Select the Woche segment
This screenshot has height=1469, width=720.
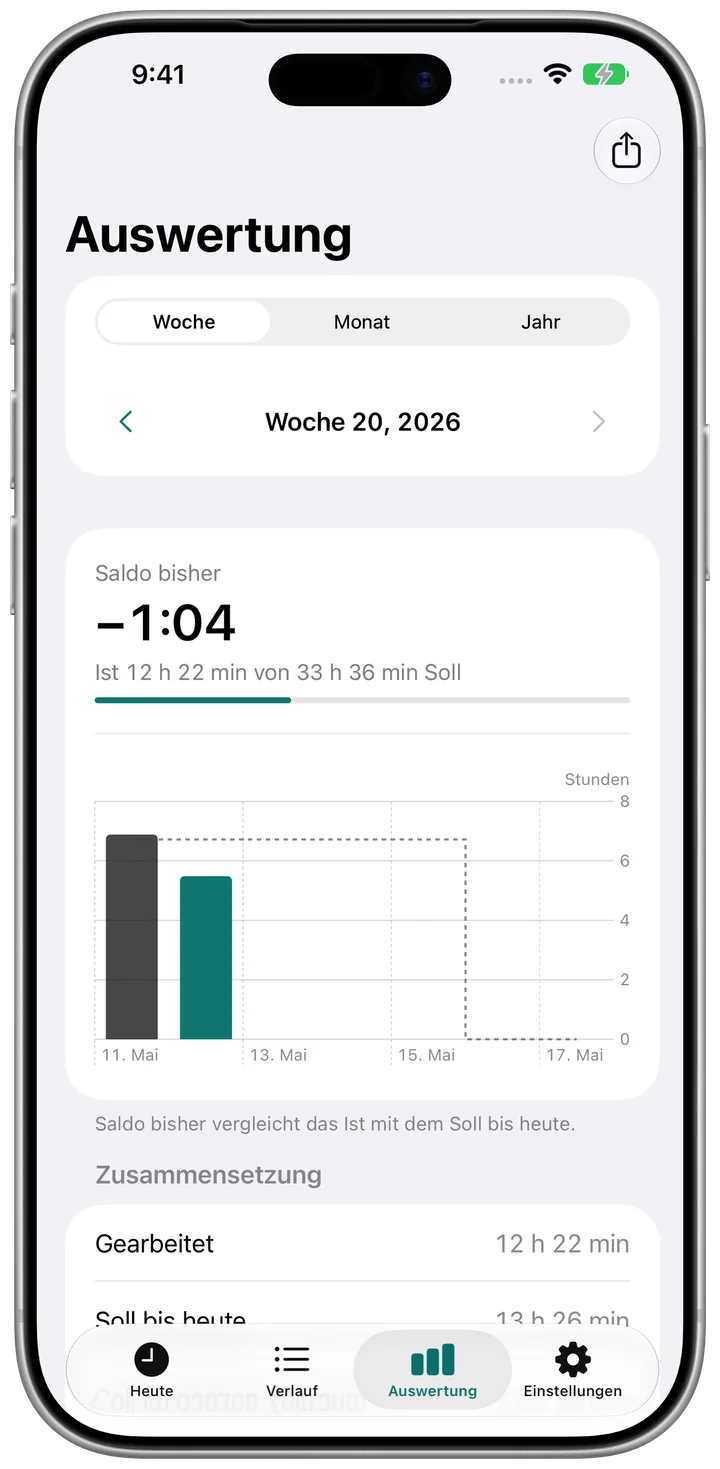(x=184, y=322)
